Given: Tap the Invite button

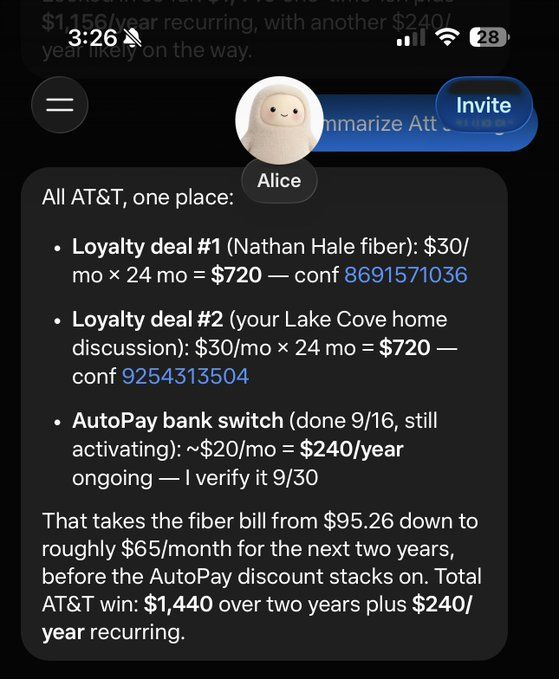Looking at the screenshot, I should coord(484,105).
